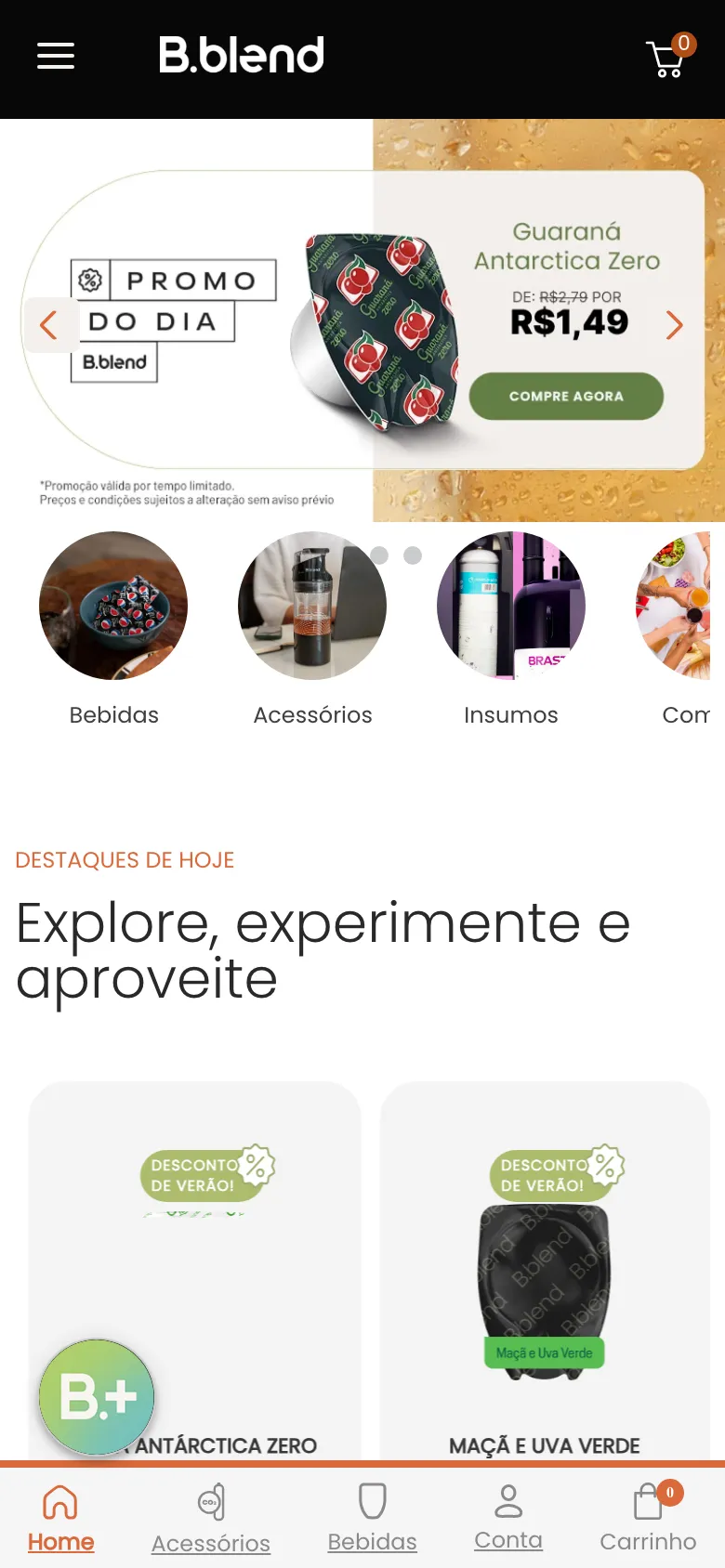Open the Insumos category circle
The image size is (725, 1568).
(x=511, y=606)
